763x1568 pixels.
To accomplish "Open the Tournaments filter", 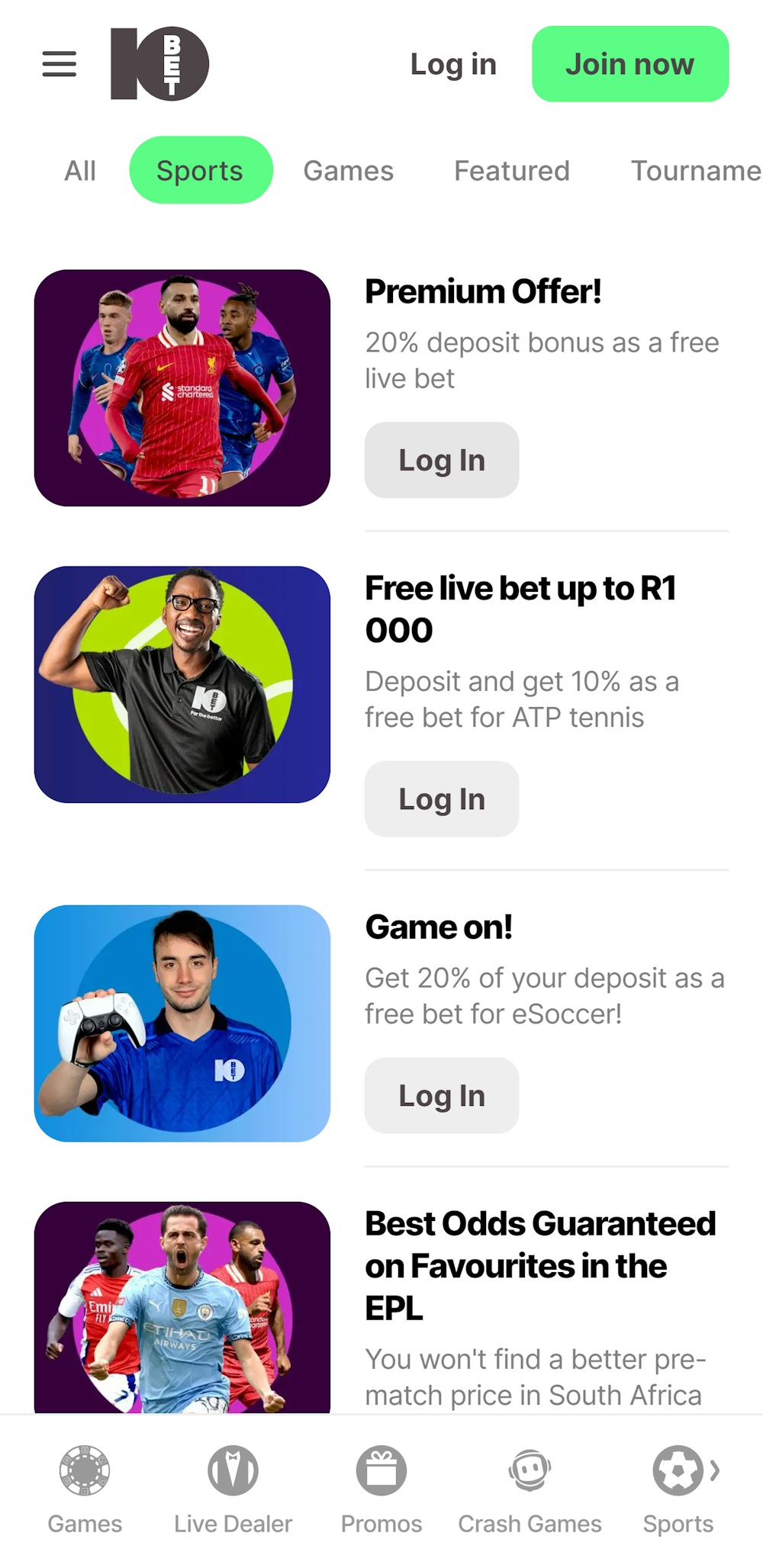I will 693,170.
